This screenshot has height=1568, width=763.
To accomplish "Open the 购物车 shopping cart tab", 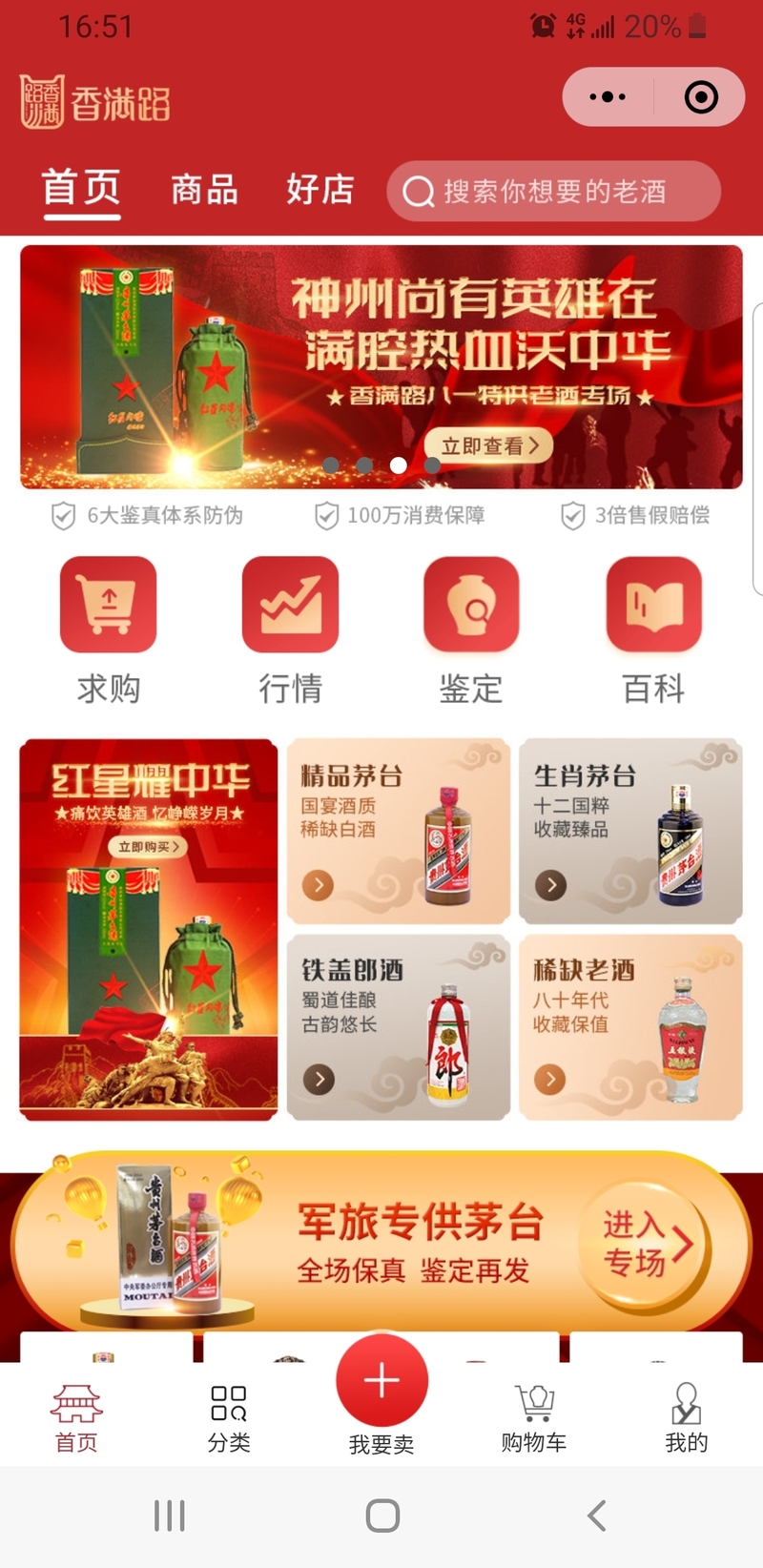I will click(x=534, y=1417).
